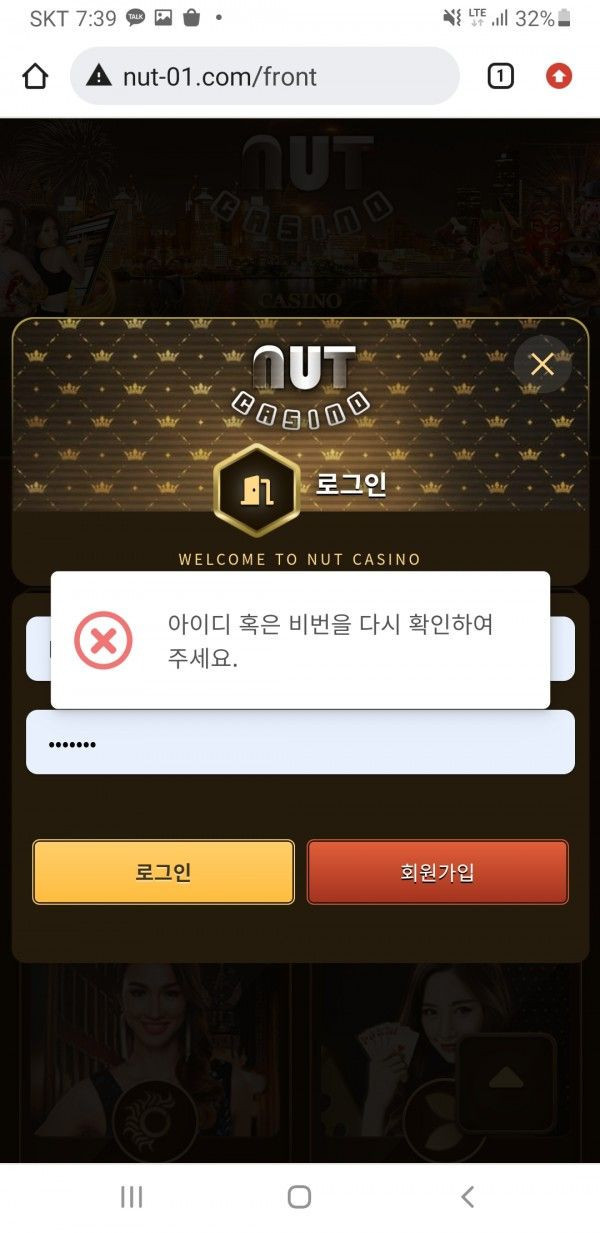The width and height of the screenshot is (600, 1233).
Task: Tap the red 회원가입 signup button
Action: [437, 872]
